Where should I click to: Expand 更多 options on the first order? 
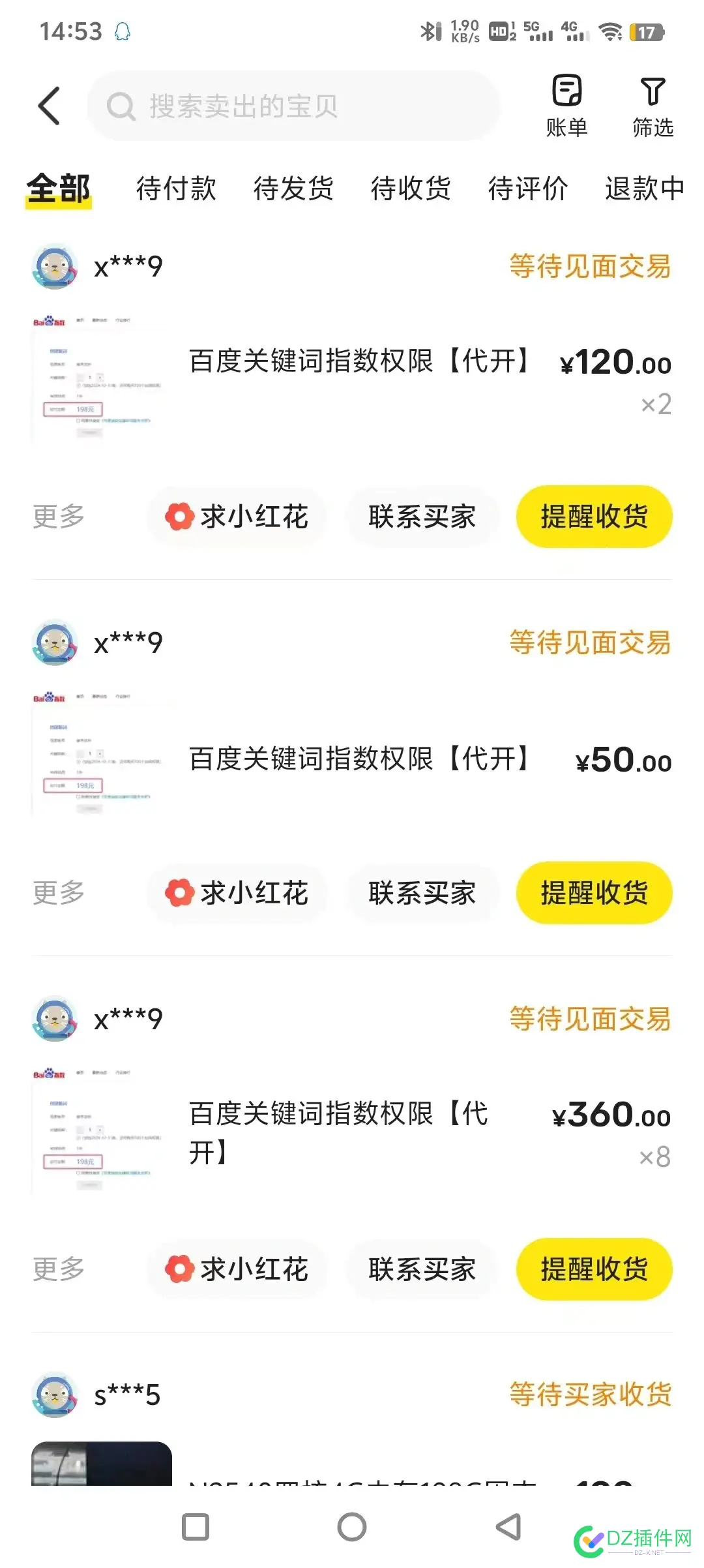pos(58,516)
